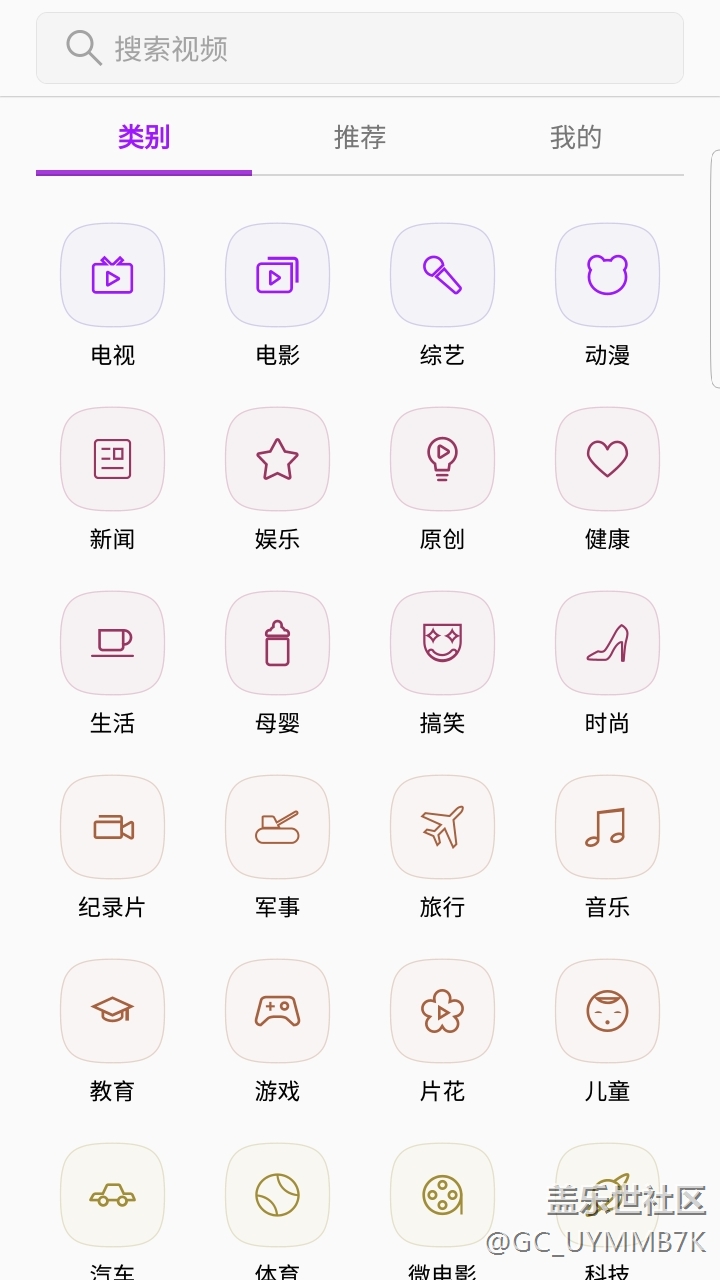Image resolution: width=720 pixels, height=1280 pixels.
Task: Browse the 综艺 category
Action: point(442,275)
